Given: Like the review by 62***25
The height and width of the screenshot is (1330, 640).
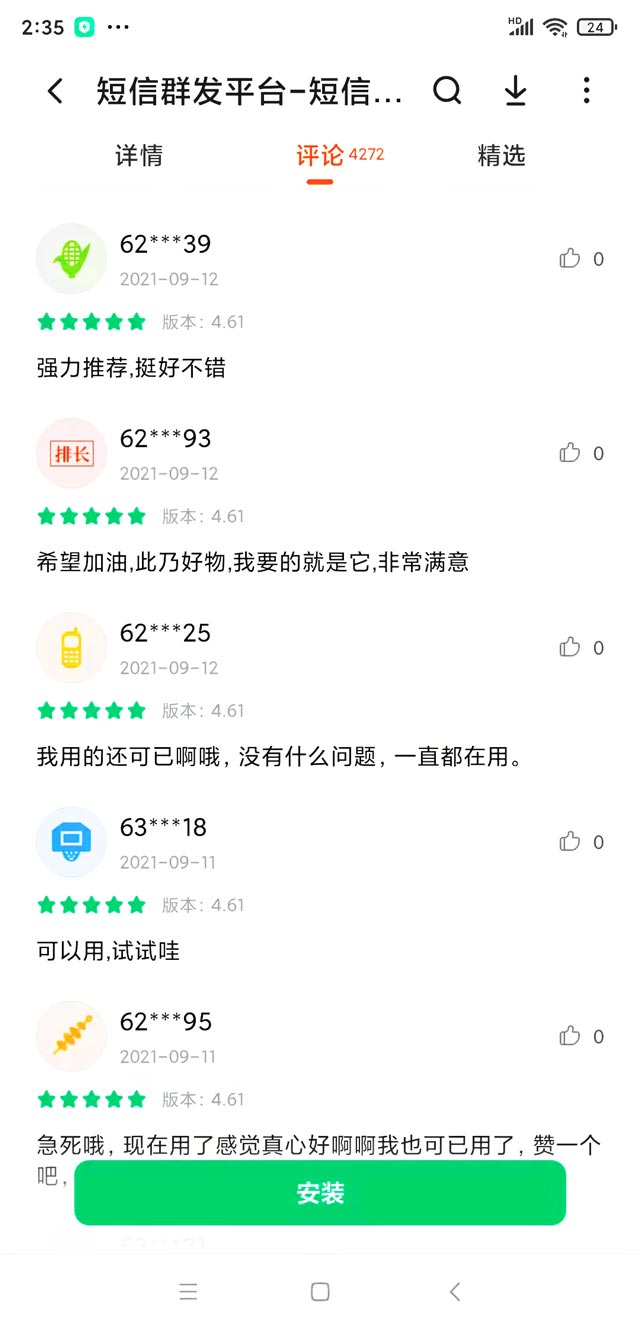Looking at the screenshot, I should click(x=570, y=647).
